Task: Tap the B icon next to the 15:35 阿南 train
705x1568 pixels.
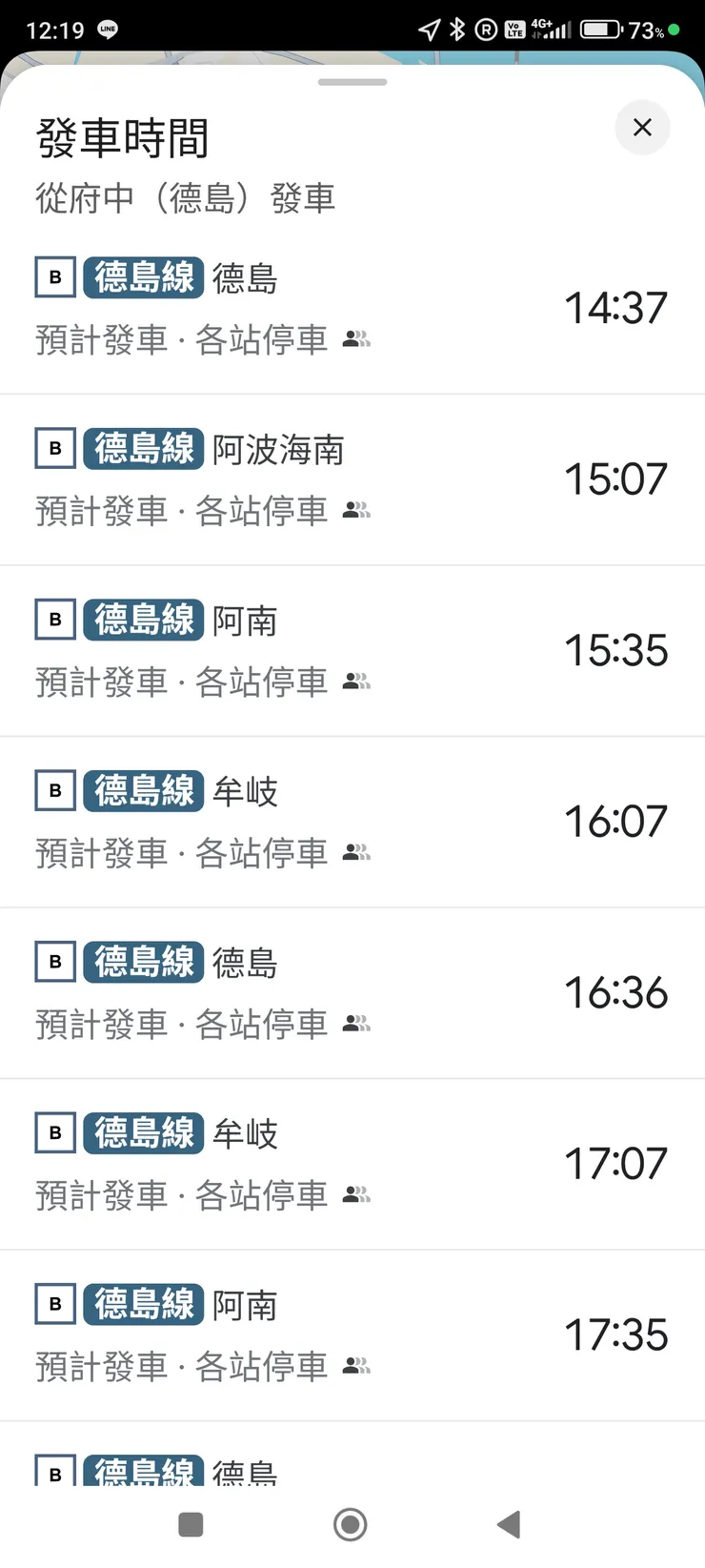Action: 54,619
